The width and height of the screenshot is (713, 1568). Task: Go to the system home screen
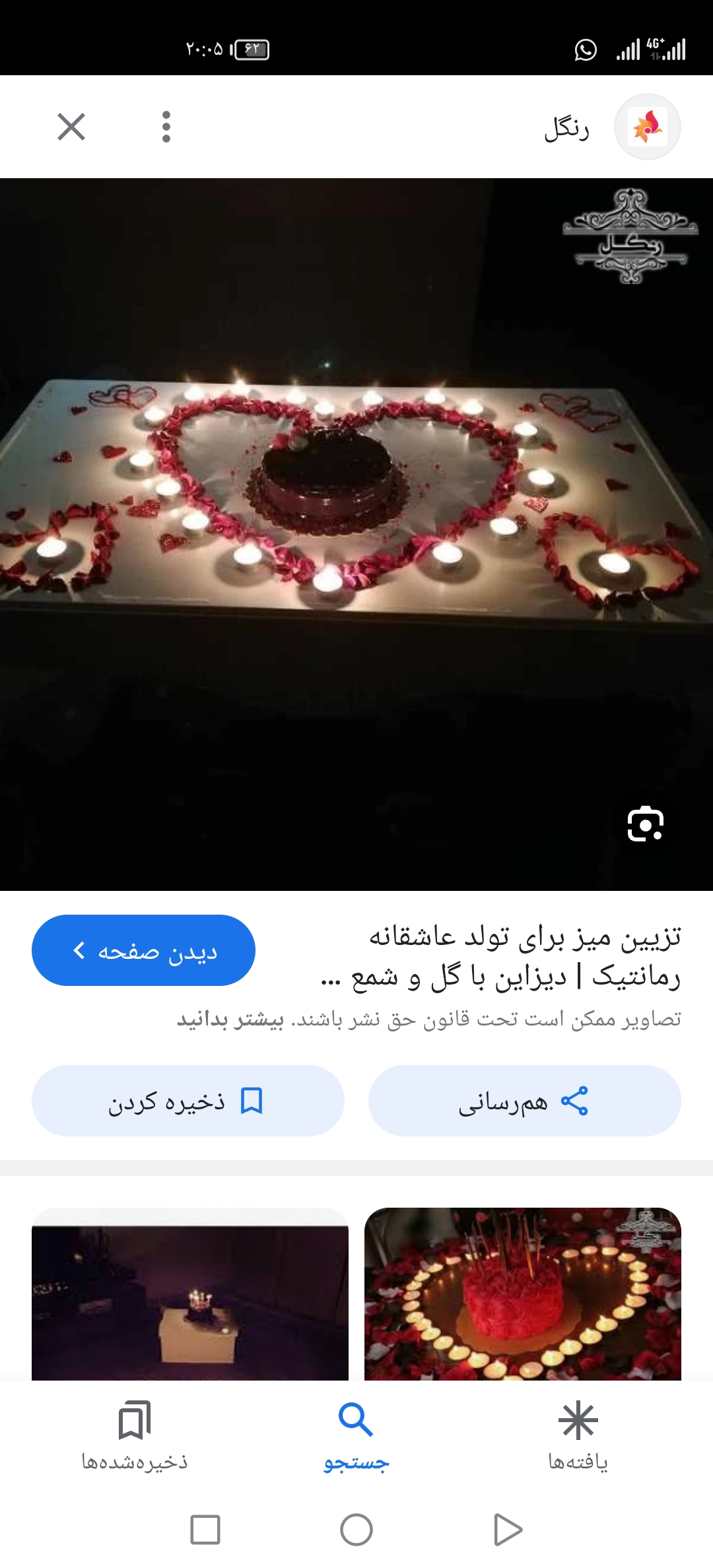[x=356, y=1530]
